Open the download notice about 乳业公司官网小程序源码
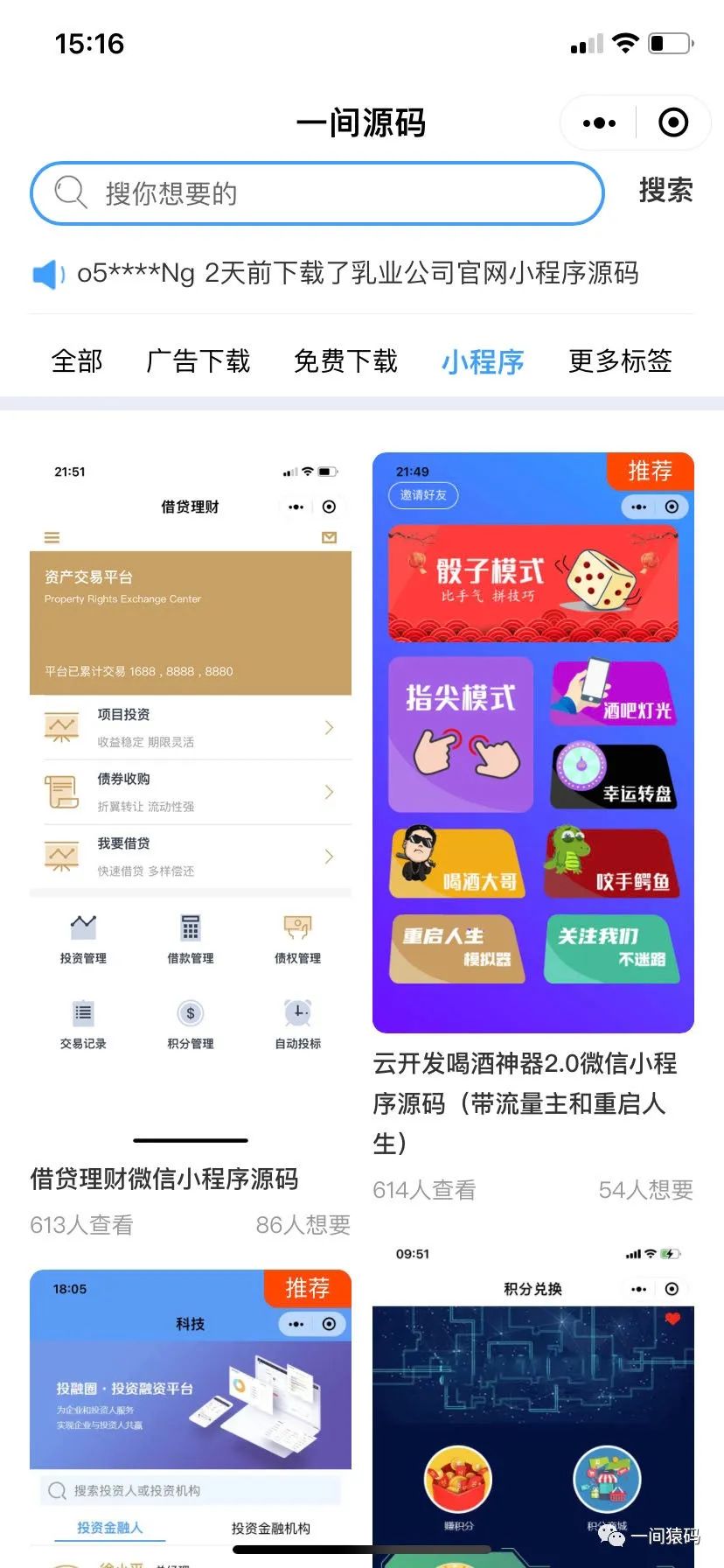This screenshot has height=1568, width=724. [357, 273]
